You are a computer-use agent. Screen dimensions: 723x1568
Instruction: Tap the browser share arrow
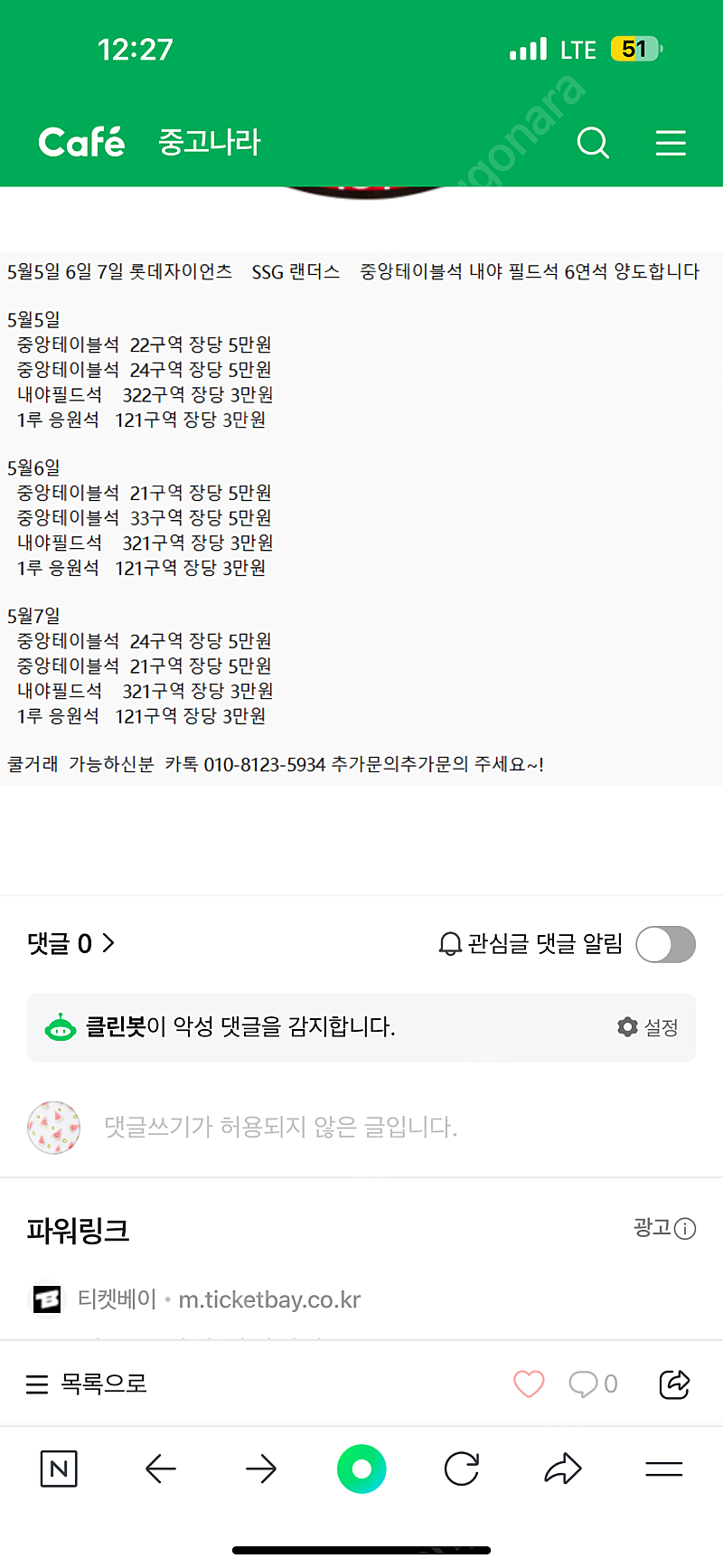(x=562, y=1469)
